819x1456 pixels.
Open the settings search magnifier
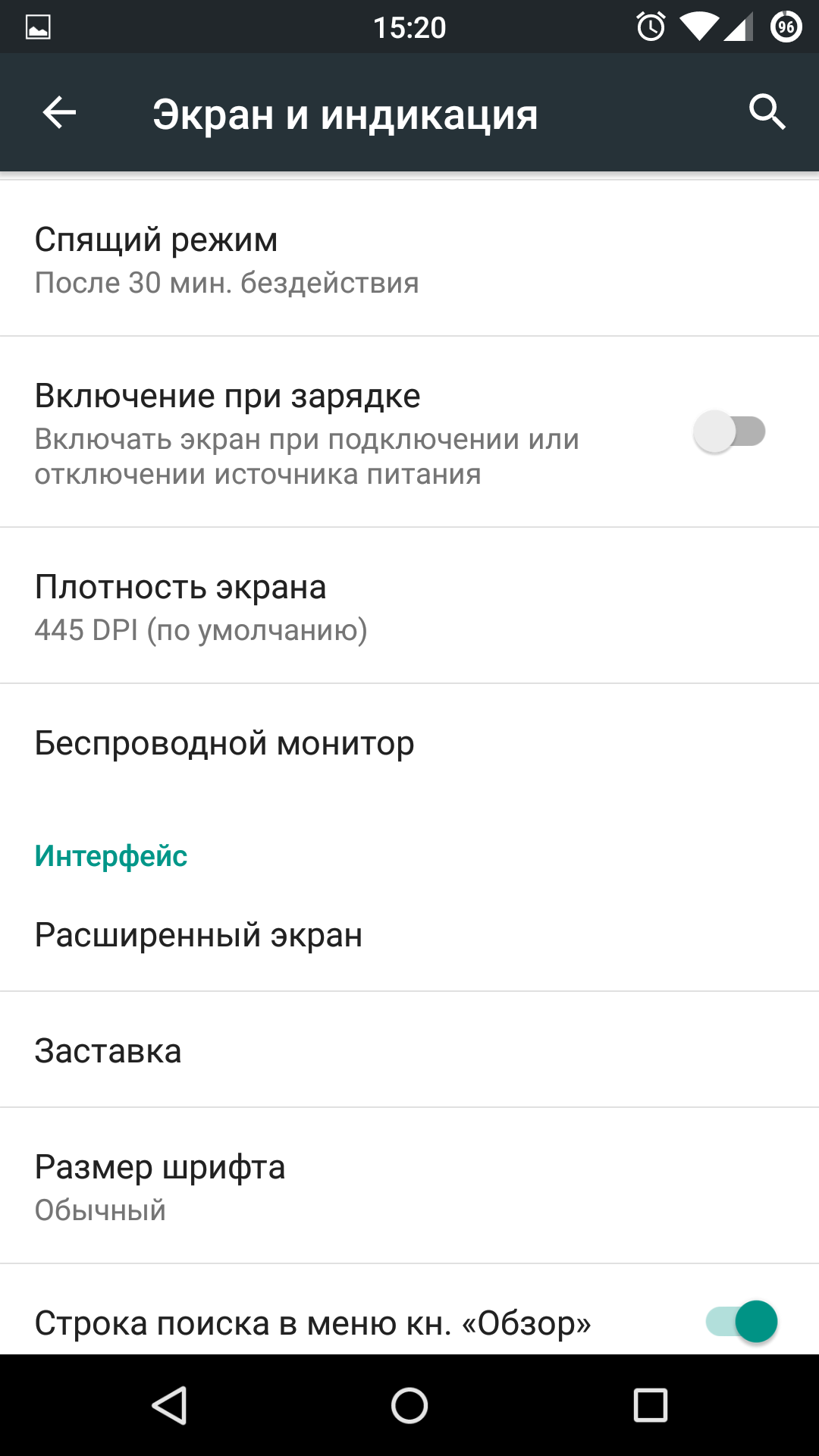coord(767,113)
